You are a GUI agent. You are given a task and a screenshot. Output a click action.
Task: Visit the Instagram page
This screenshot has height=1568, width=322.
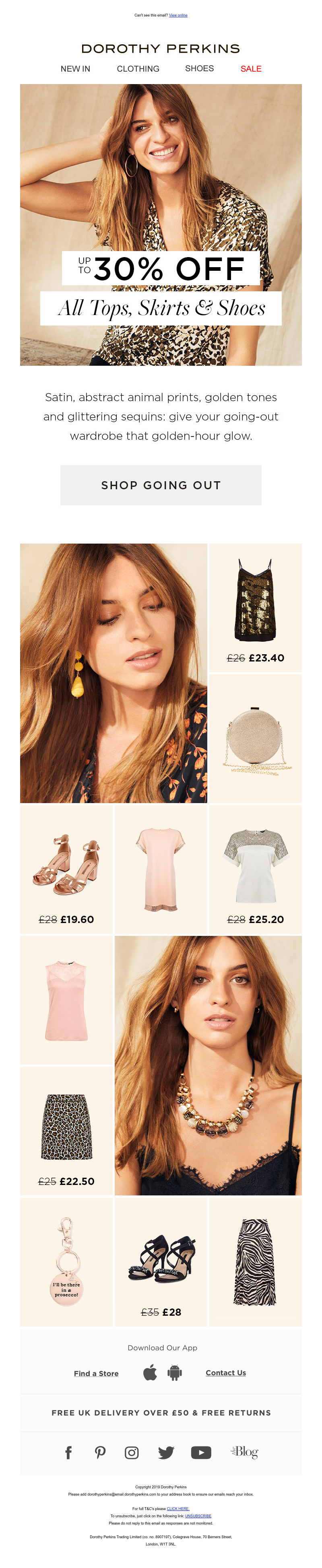(132, 1453)
